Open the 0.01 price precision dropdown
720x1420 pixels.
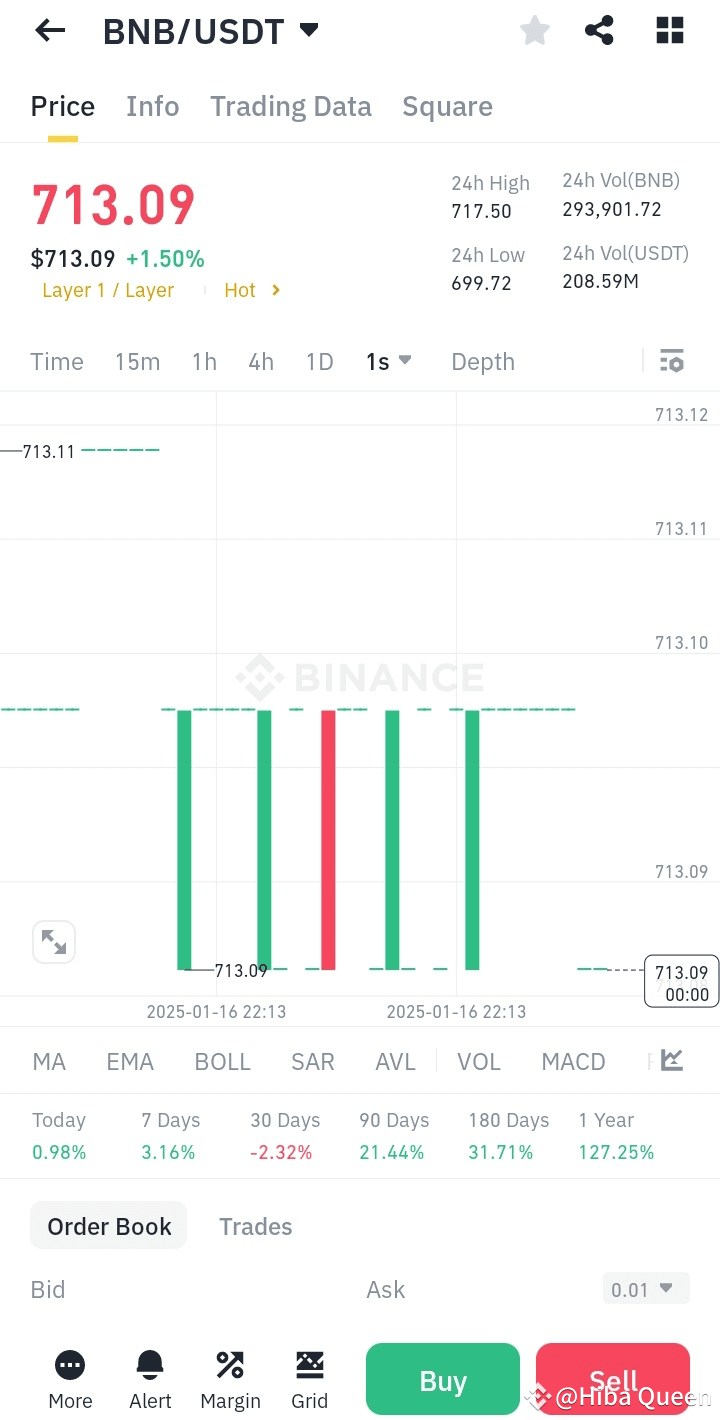point(645,1289)
